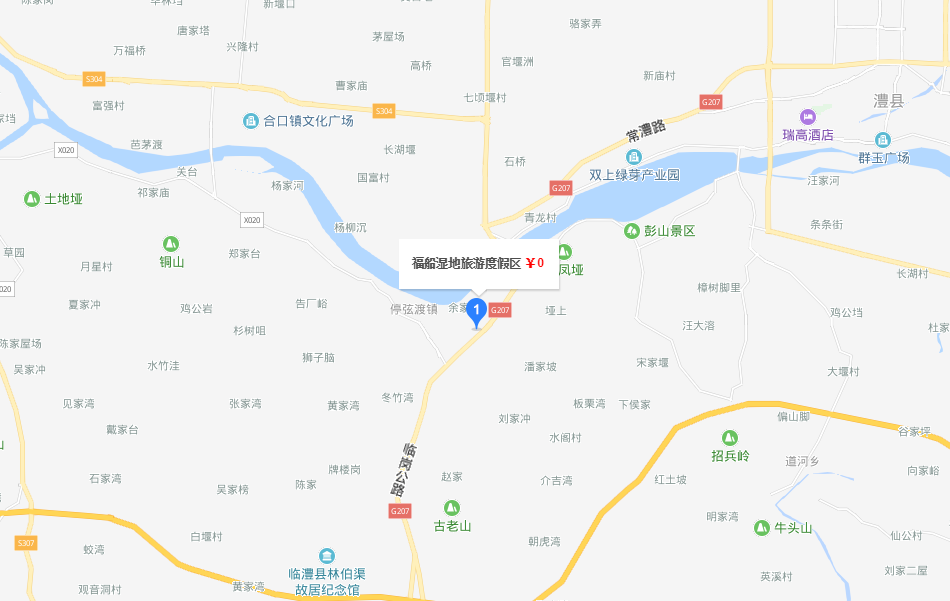Tap the 临澧县林伯渠故居纪念馆 marker

327,556
